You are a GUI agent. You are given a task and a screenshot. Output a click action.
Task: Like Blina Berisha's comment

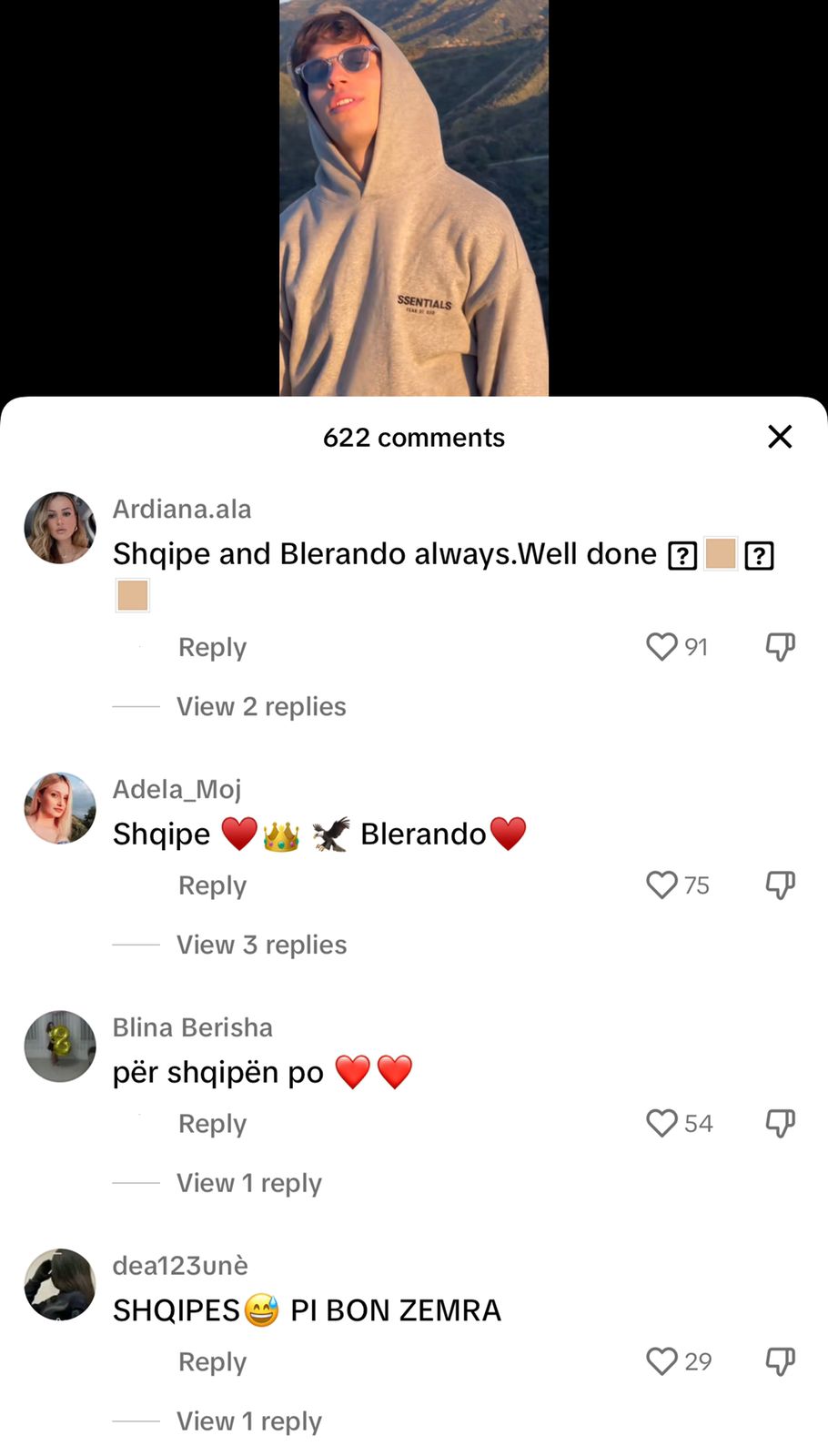point(661,1124)
